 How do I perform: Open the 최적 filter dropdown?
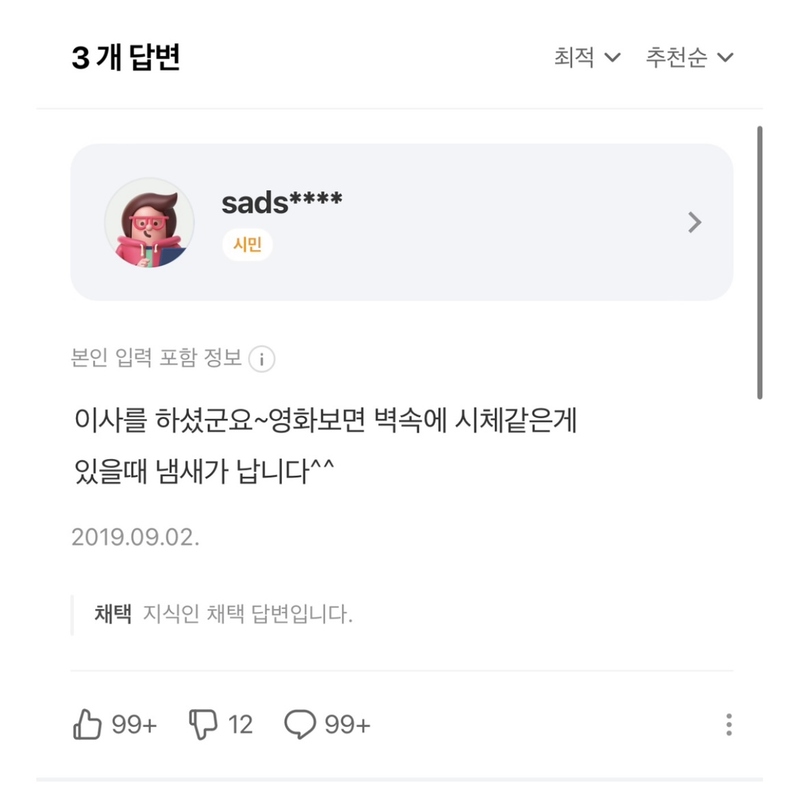[587, 57]
